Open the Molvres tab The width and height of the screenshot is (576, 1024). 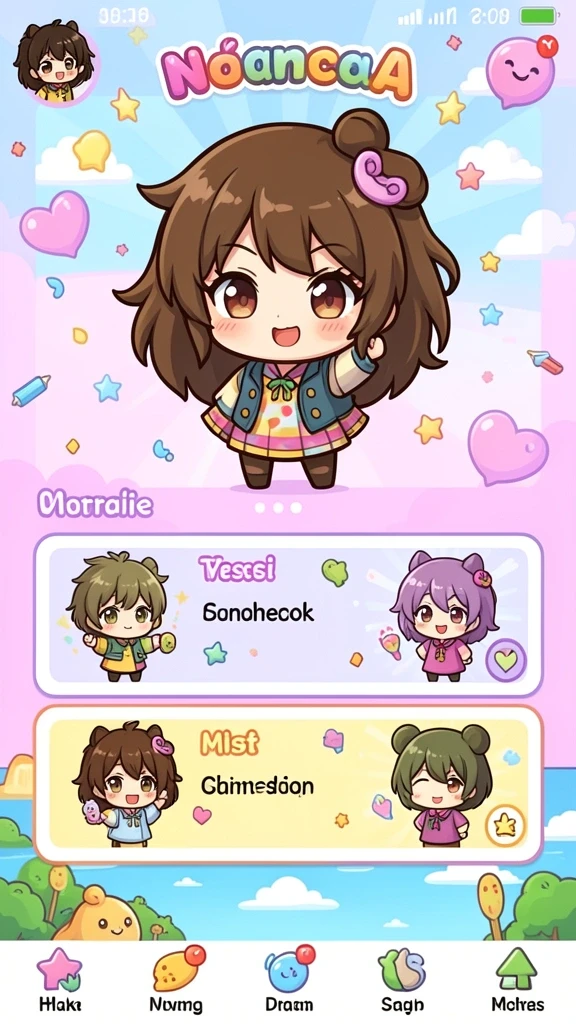(x=517, y=980)
